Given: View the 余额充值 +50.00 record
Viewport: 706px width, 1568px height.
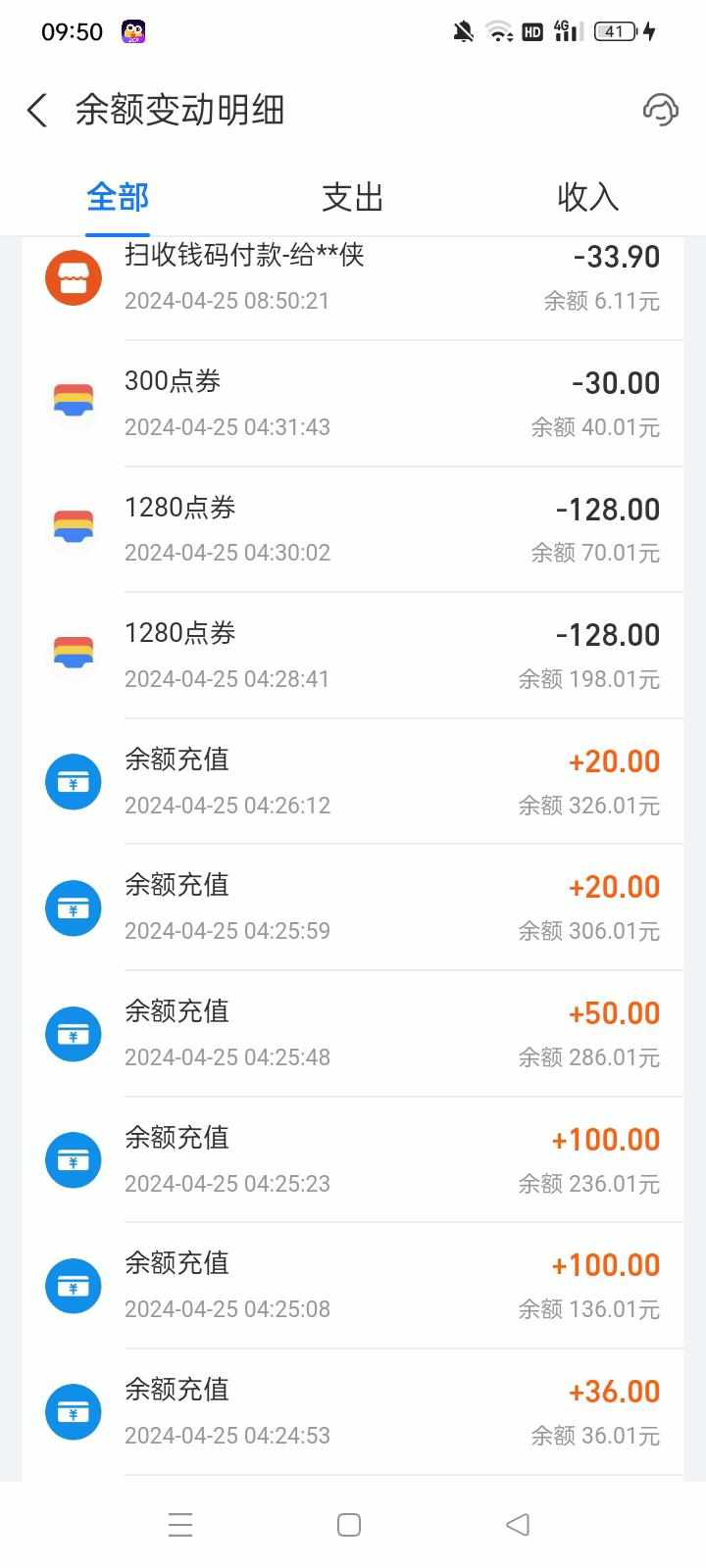Looking at the screenshot, I should (x=353, y=1034).
